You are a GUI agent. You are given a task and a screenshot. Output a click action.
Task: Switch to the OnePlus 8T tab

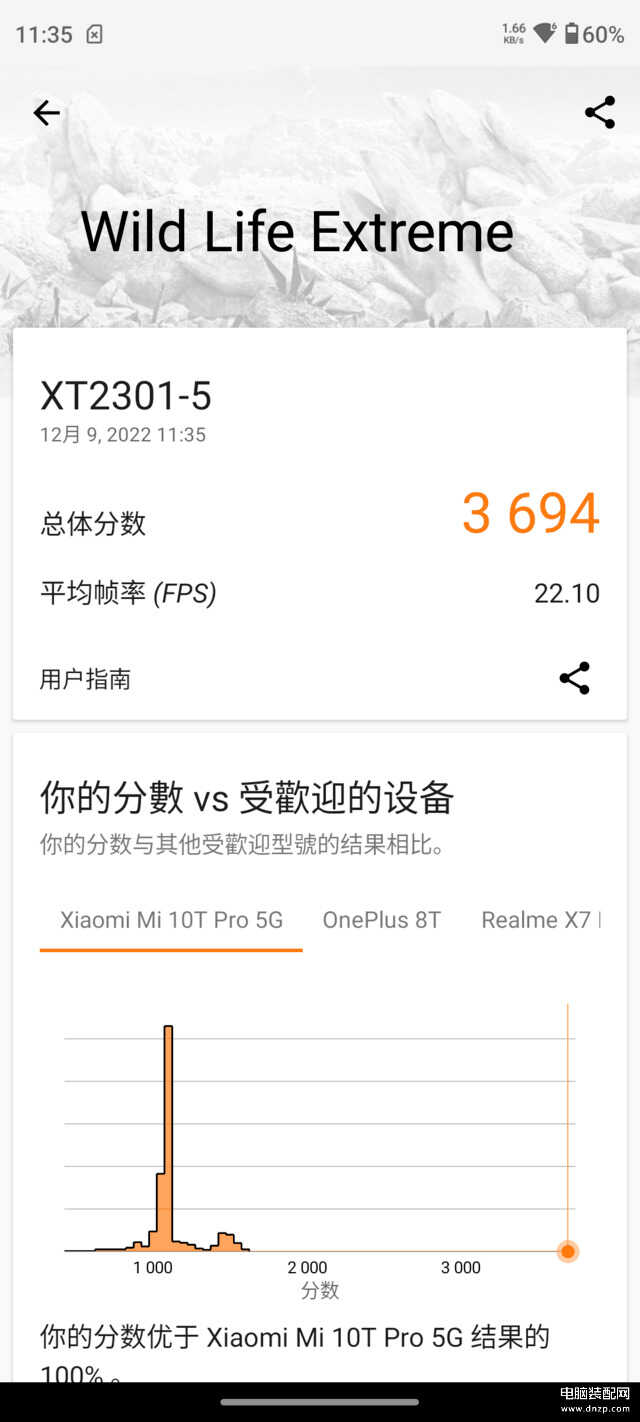tap(381, 920)
